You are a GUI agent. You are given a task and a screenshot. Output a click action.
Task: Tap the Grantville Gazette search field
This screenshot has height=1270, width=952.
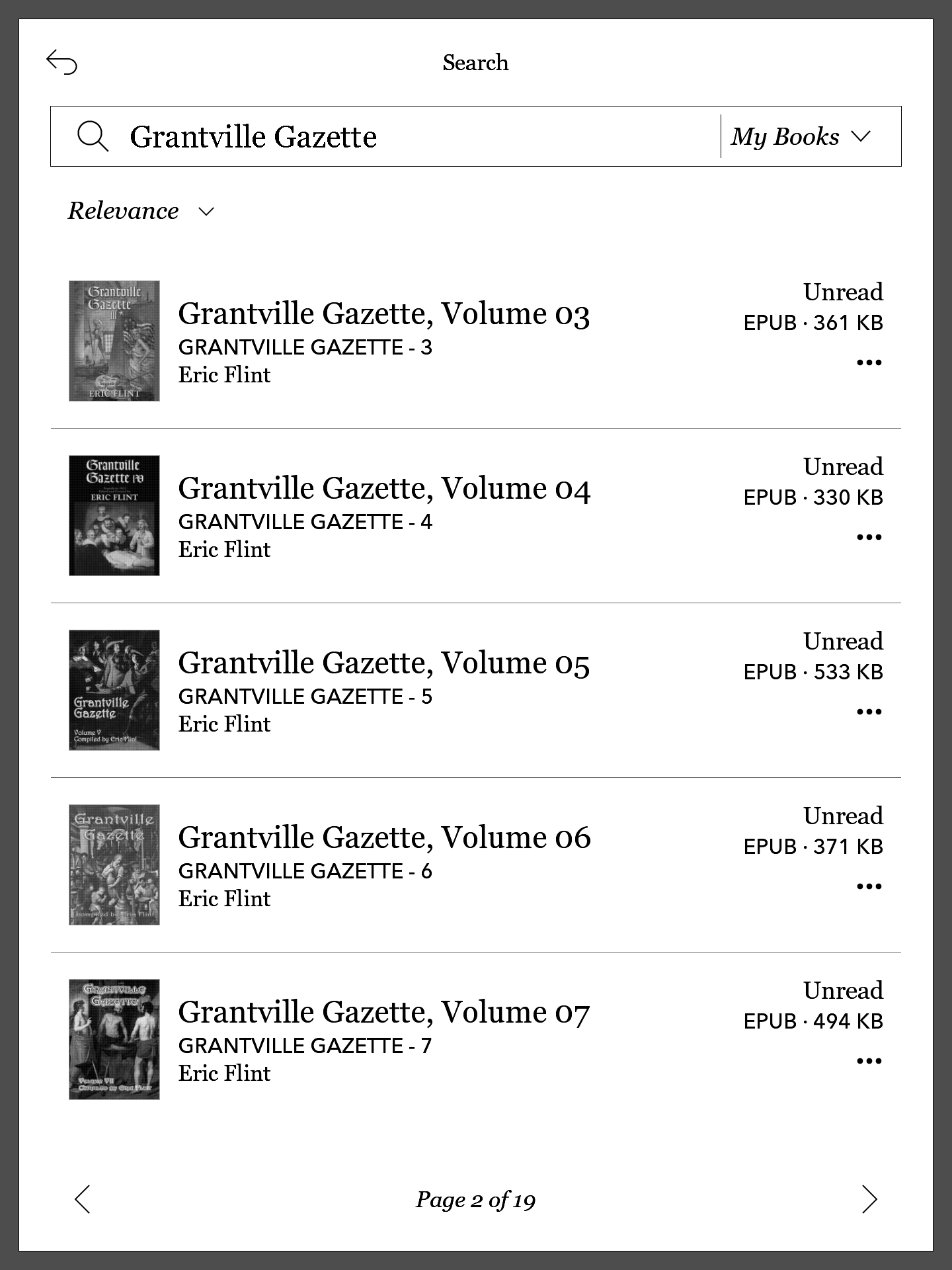point(397,137)
